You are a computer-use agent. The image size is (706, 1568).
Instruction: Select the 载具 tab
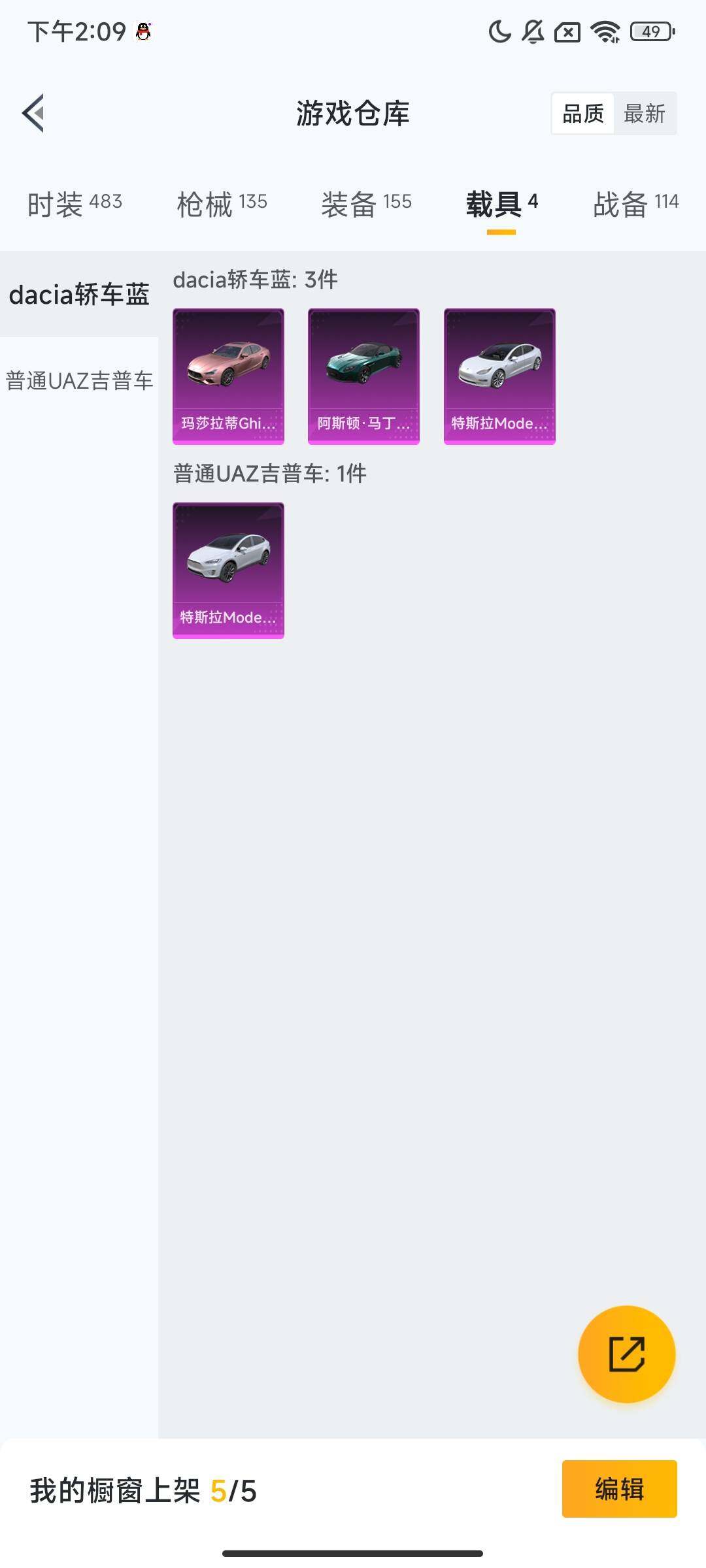click(501, 204)
